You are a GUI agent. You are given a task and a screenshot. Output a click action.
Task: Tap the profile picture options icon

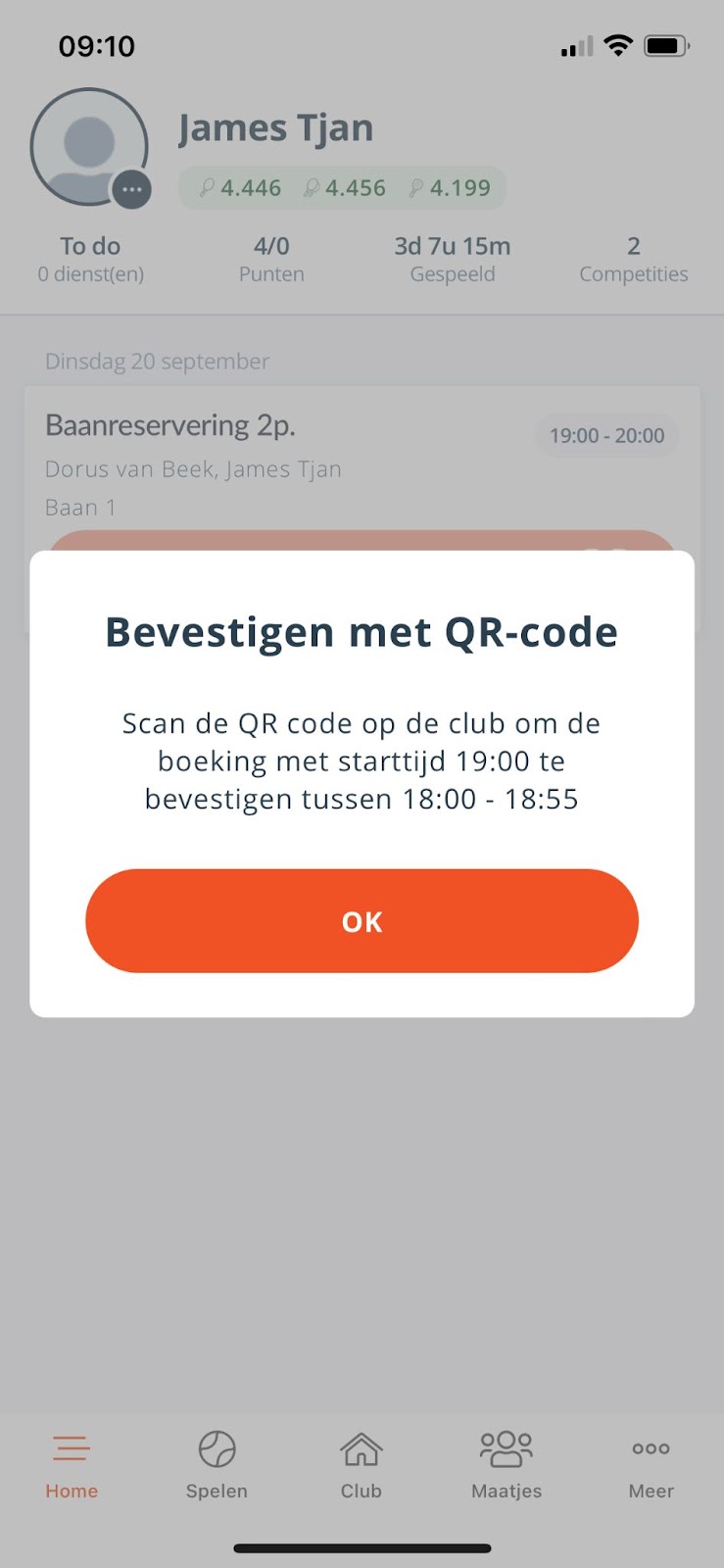click(x=131, y=190)
